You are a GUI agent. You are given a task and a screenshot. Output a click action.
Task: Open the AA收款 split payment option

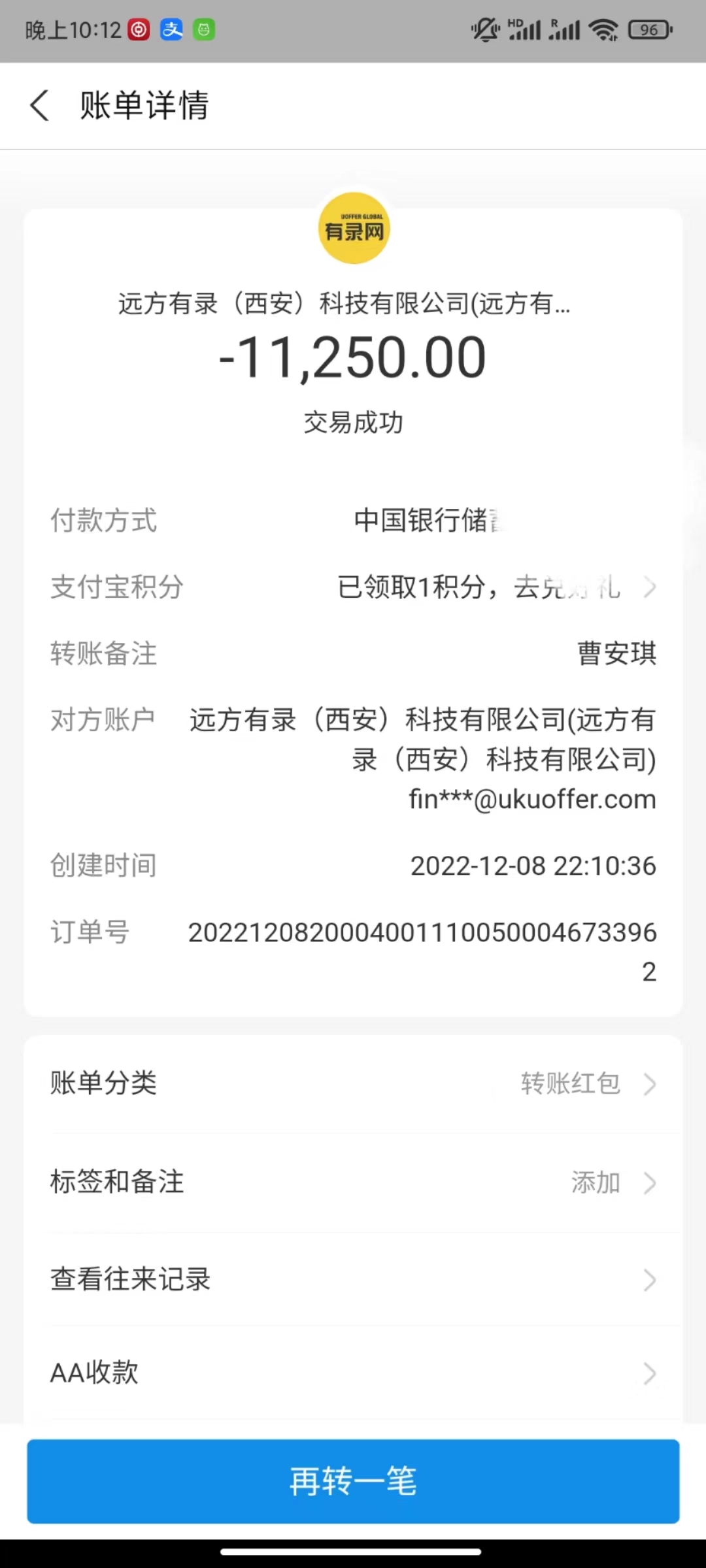pos(353,1373)
